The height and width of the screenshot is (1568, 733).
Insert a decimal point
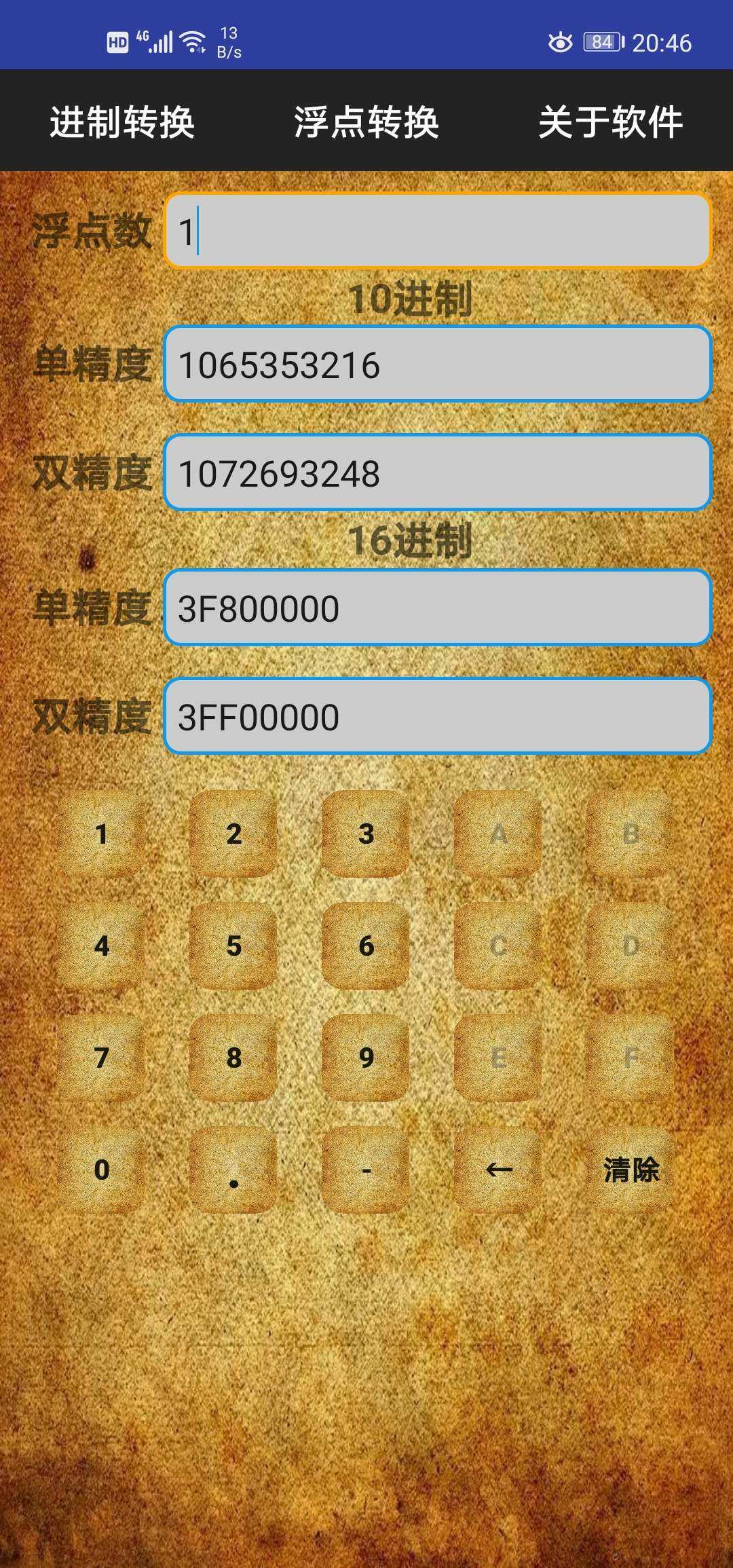pos(233,1170)
